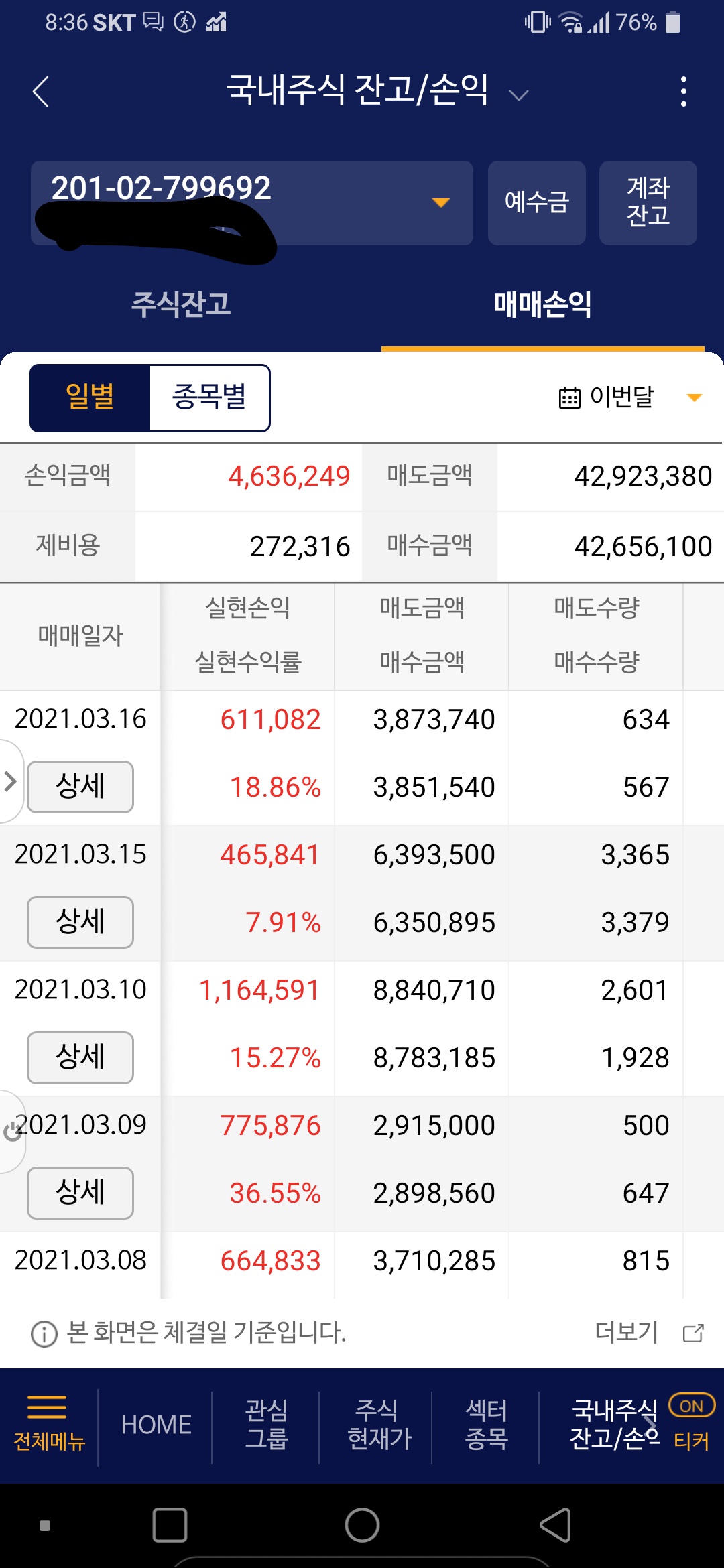Switch to the 주식잔고 tab

(181, 304)
